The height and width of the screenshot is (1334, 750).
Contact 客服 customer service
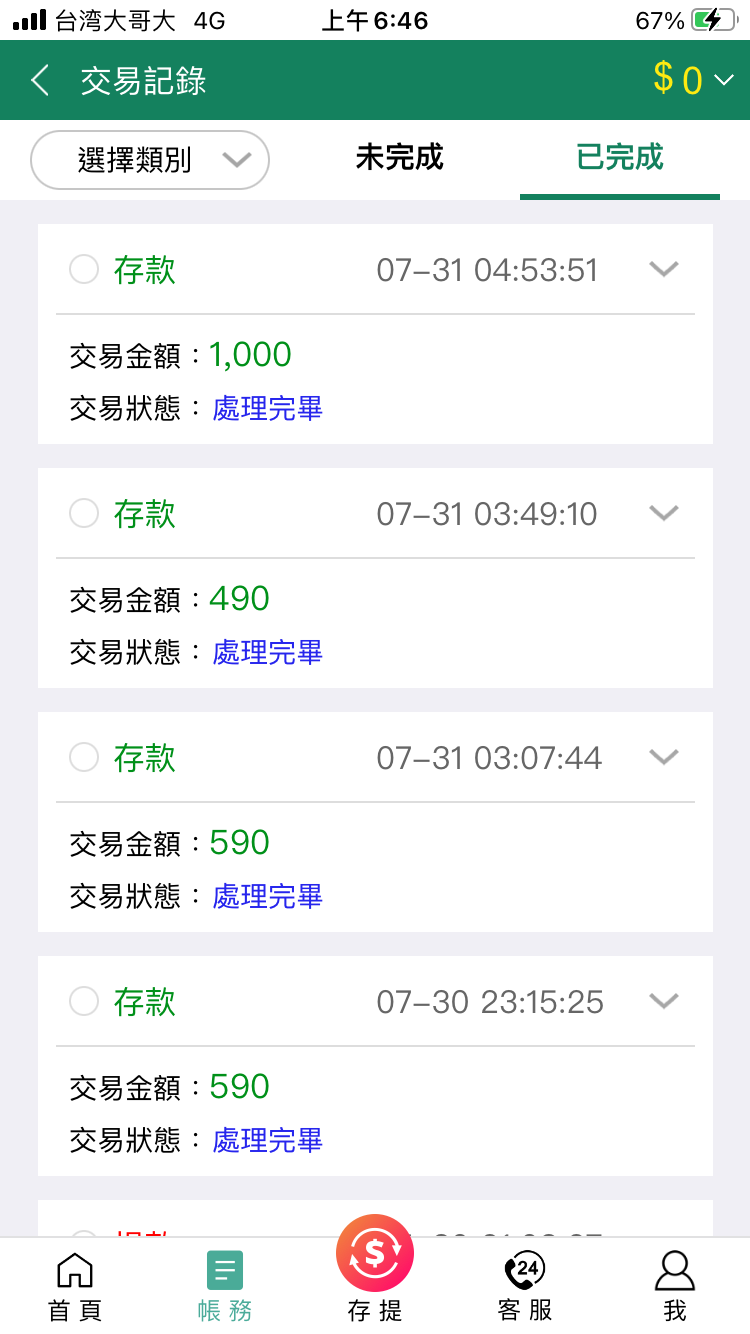pos(525,1287)
